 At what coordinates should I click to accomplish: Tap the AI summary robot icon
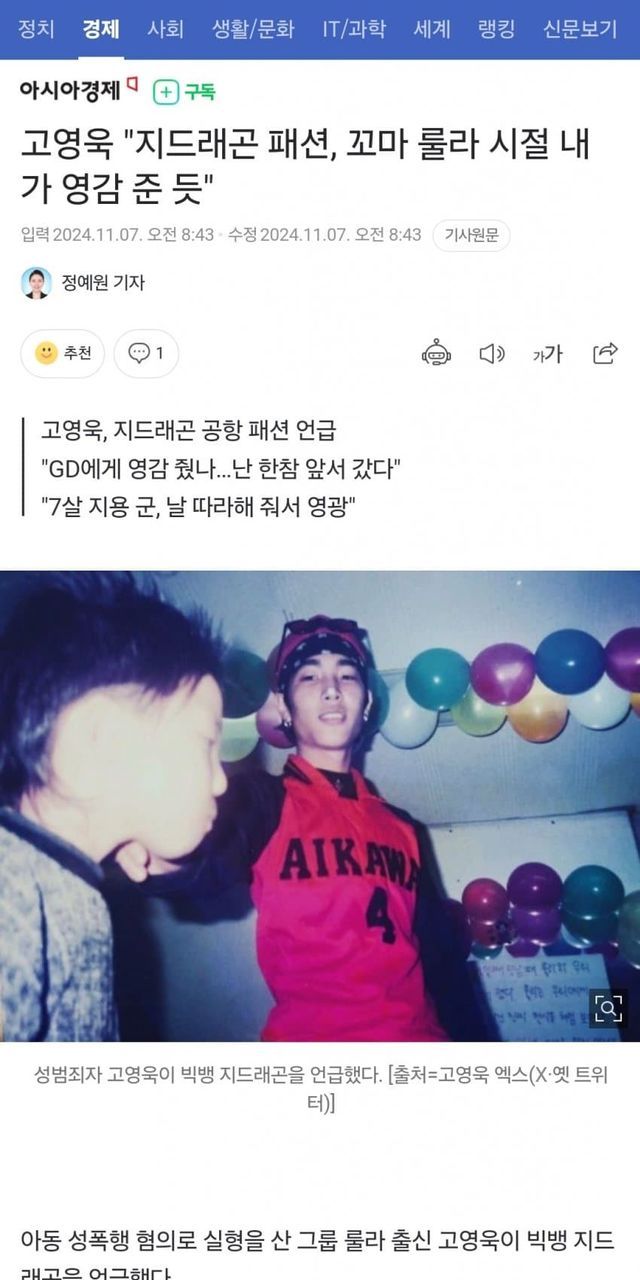coord(436,353)
